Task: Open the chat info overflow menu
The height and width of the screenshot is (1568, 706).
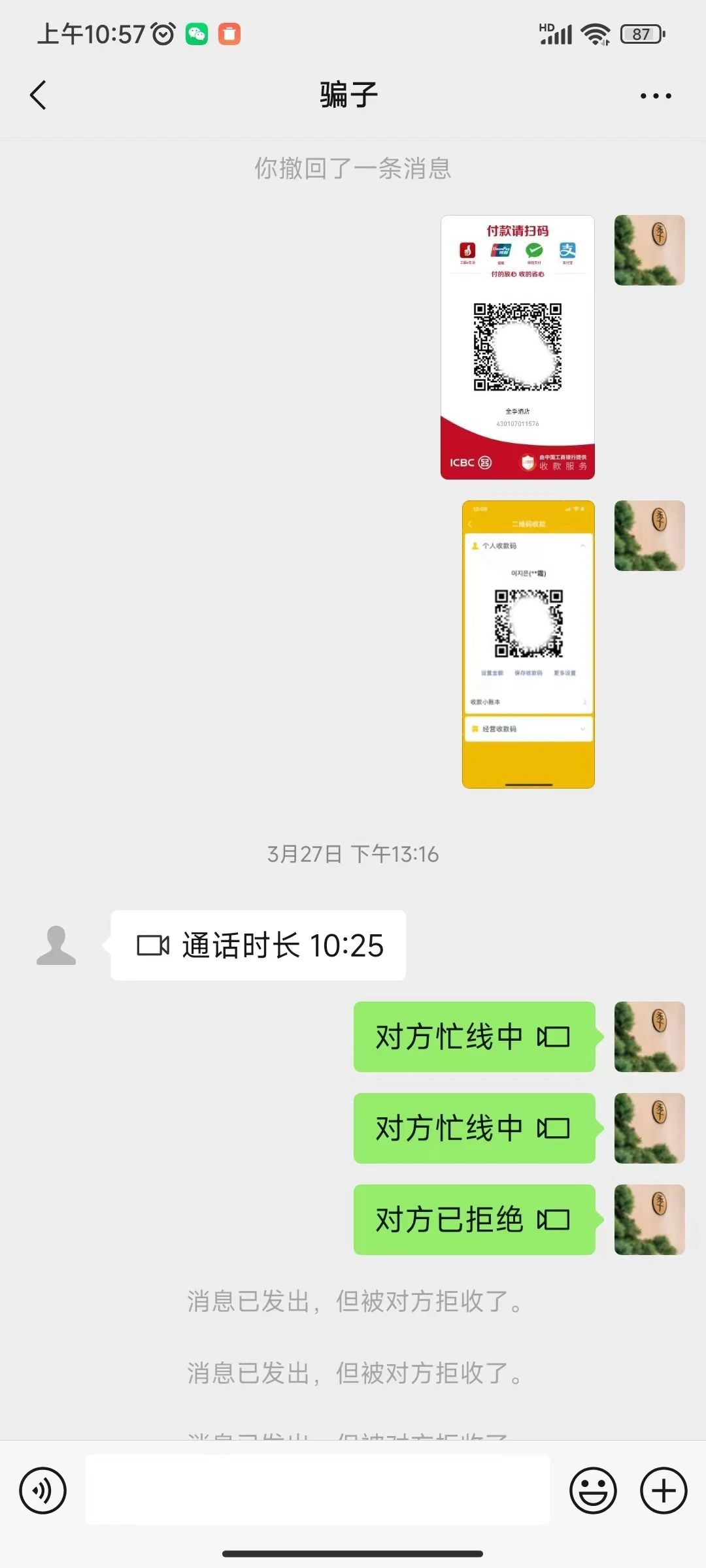Action: [655, 96]
